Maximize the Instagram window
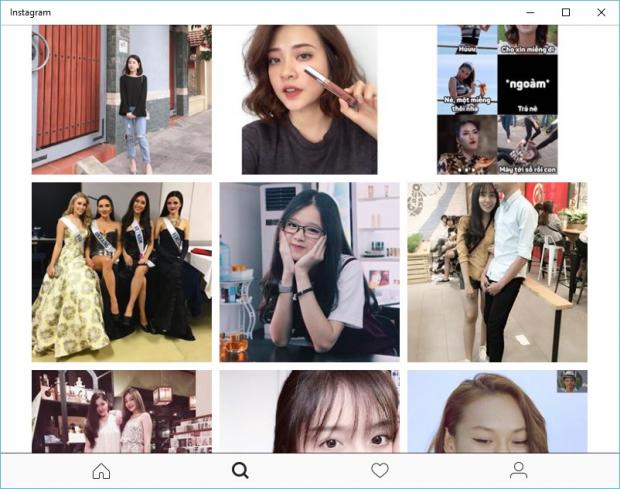 [566, 12]
